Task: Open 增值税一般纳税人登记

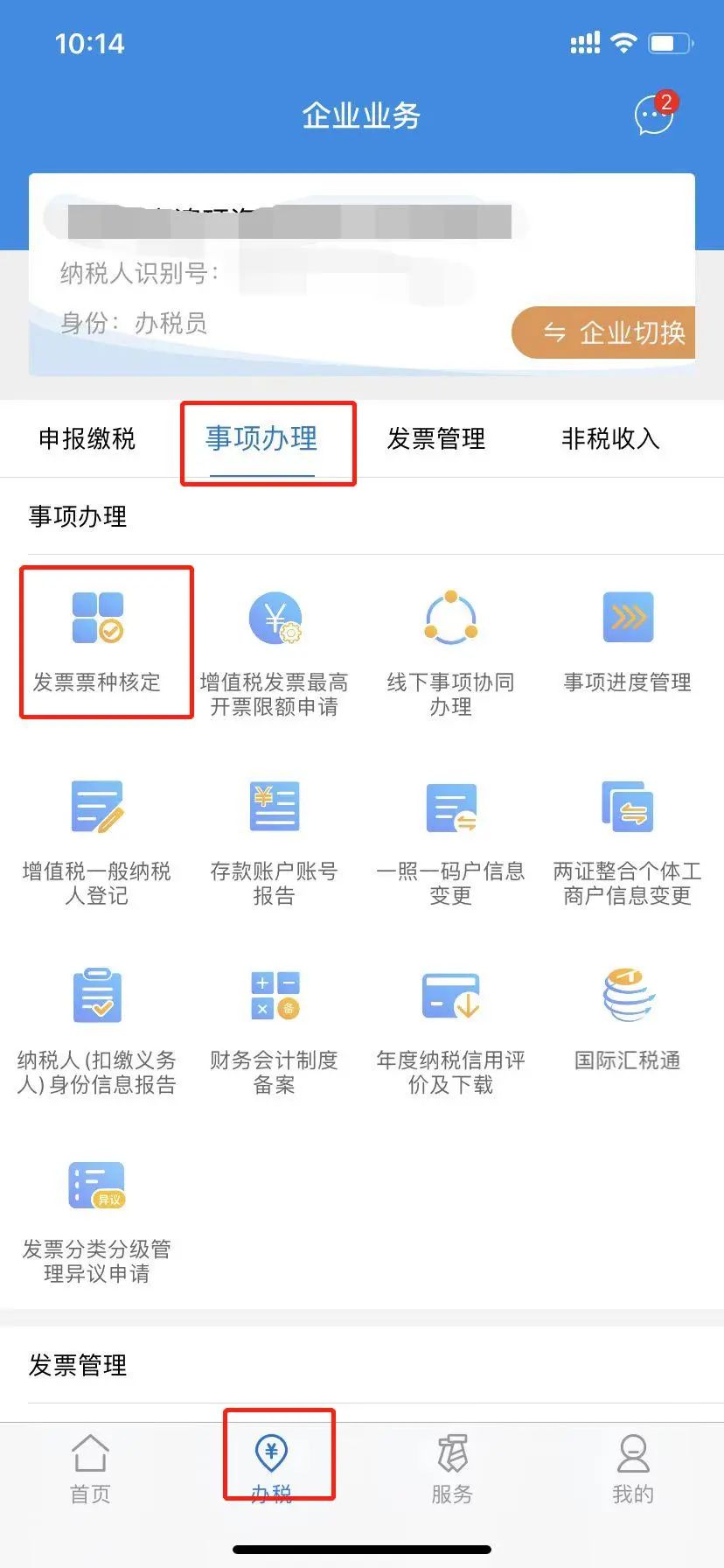Action: pyautogui.click(x=97, y=842)
